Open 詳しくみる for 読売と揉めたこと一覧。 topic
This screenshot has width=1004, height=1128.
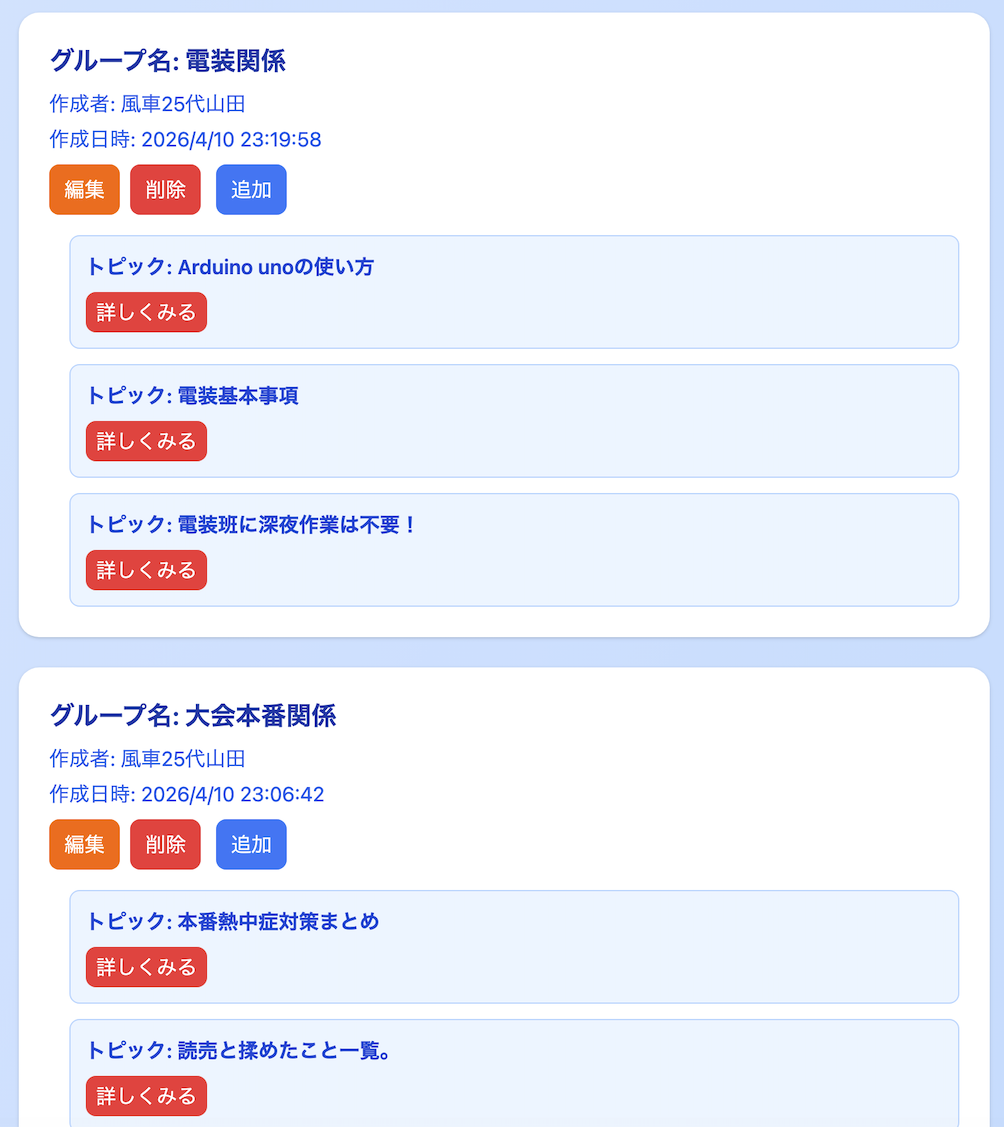click(x=146, y=1096)
